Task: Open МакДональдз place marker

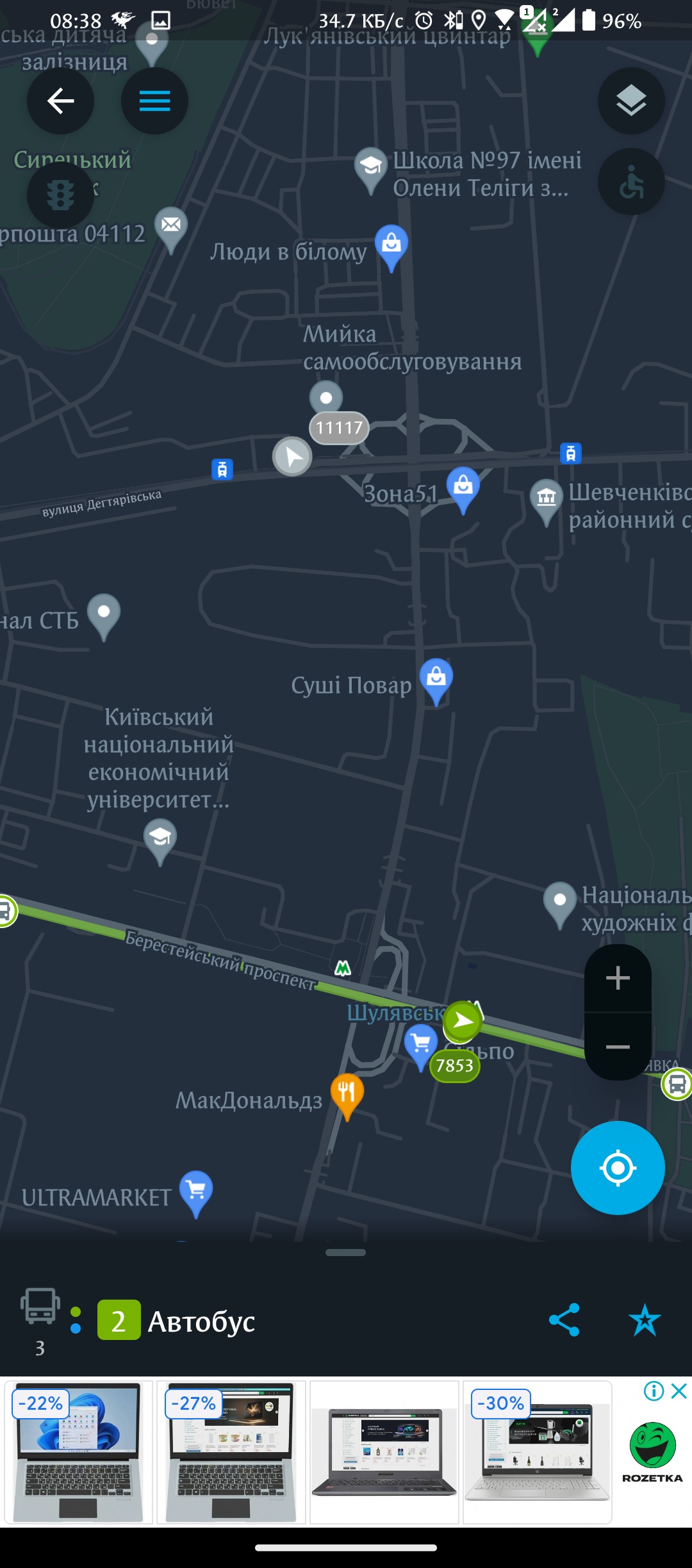Action: 347,1093
